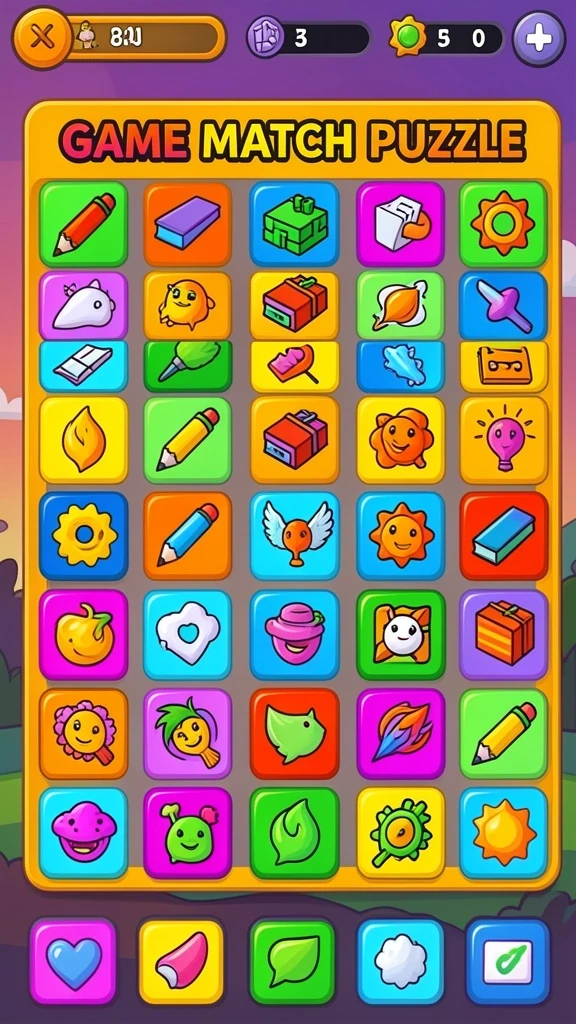Activate the pink booster on yellow tile
Screen dimensions: 576x1024
click(181, 961)
